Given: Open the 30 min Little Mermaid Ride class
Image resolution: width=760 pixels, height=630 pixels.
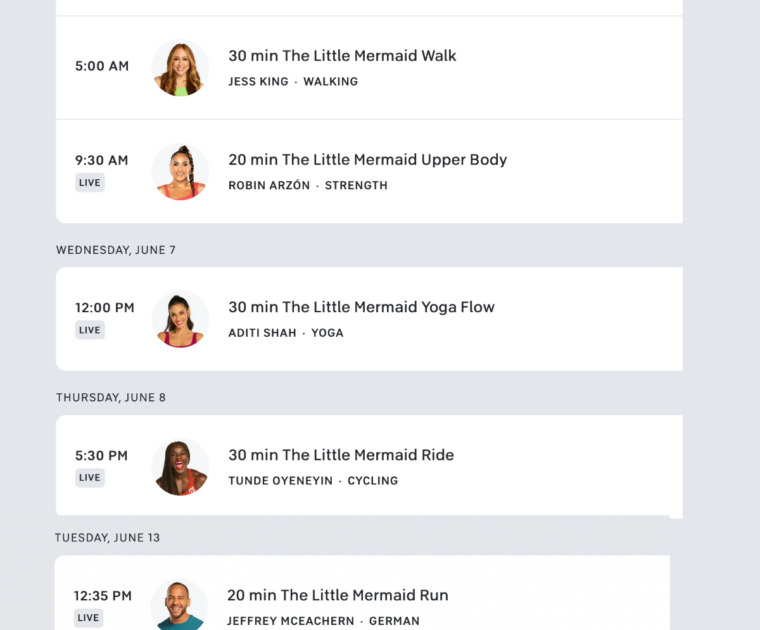Looking at the screenshot, I should [341, 456].
